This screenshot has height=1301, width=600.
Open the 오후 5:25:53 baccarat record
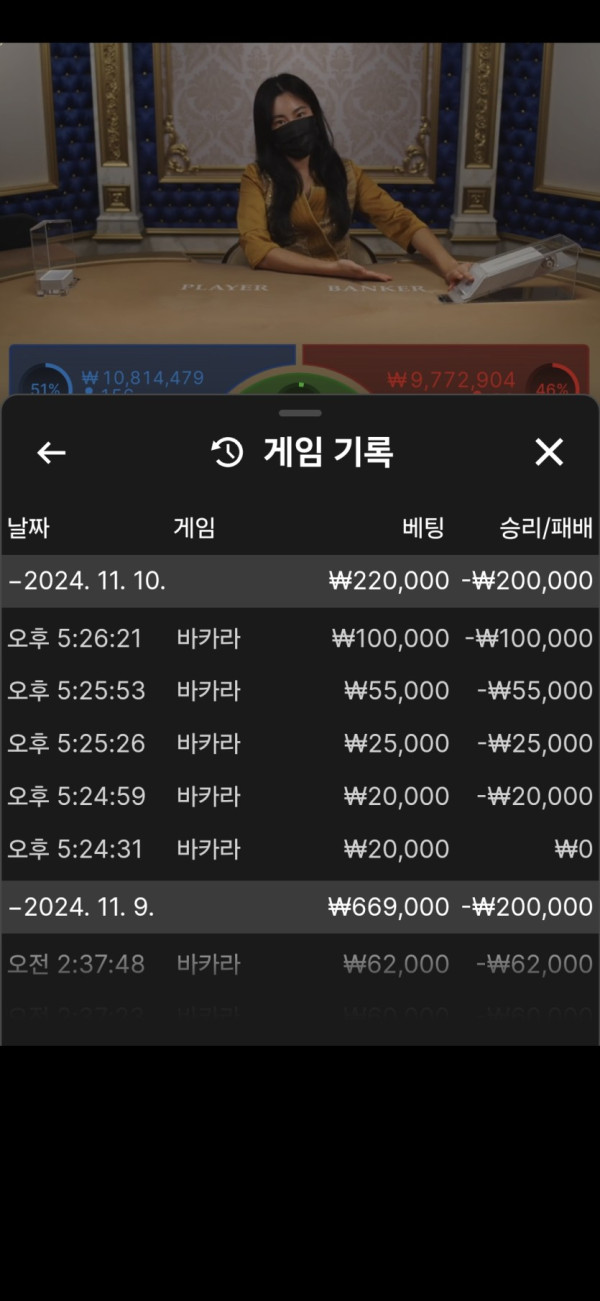pos(300,691)
